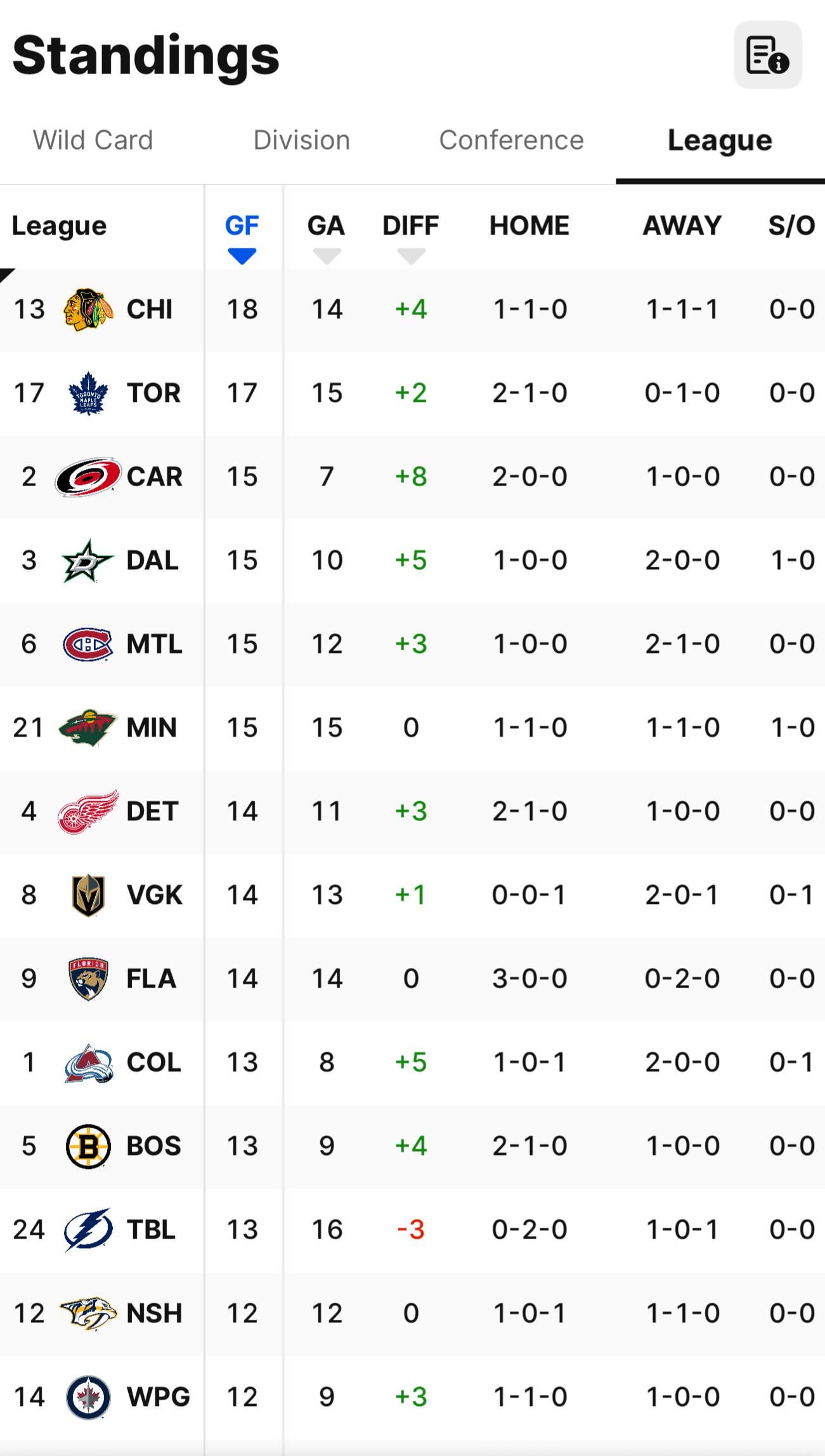
Task: View the BOS team row
Action: 153,1146
